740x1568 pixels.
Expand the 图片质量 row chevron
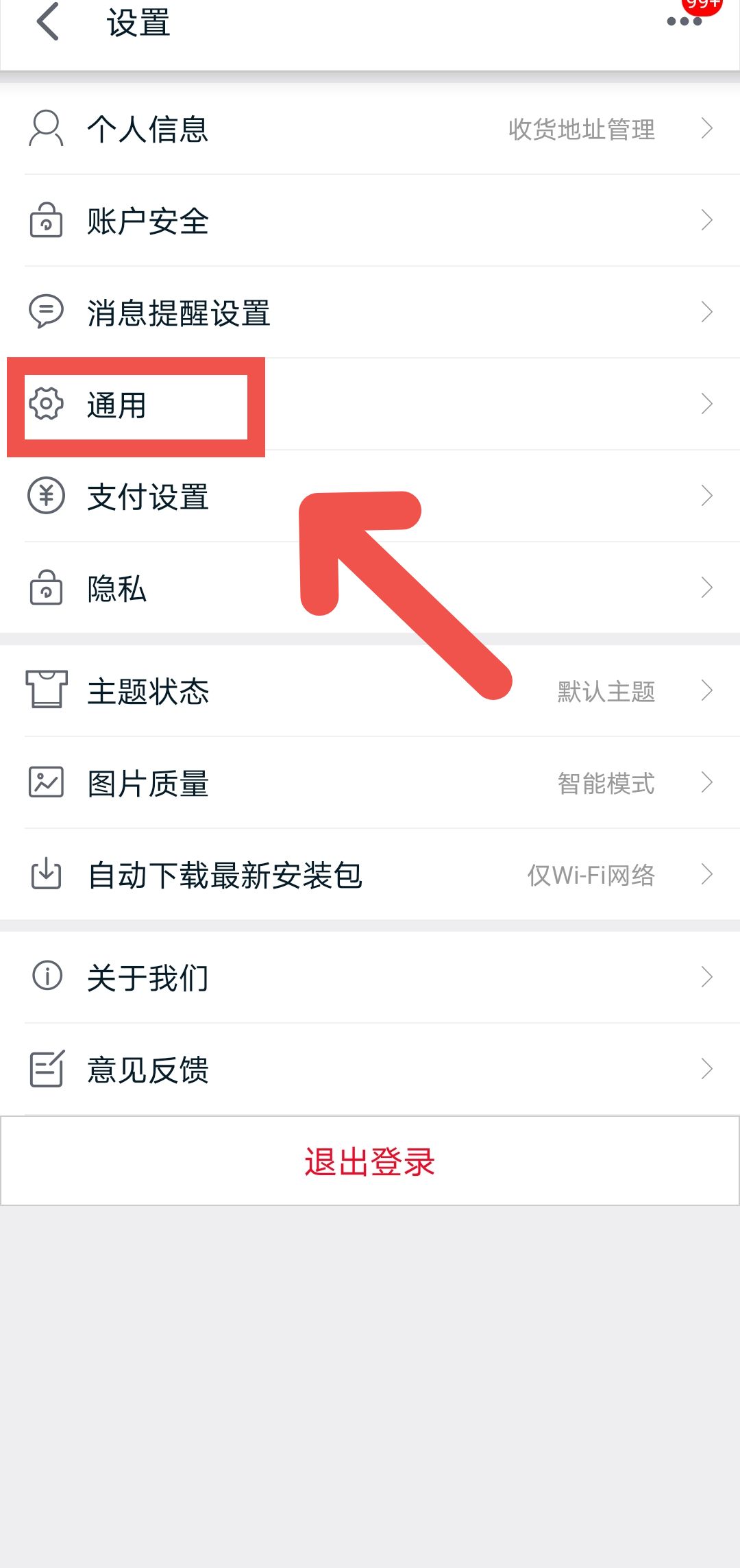click(x=708, y=783)
